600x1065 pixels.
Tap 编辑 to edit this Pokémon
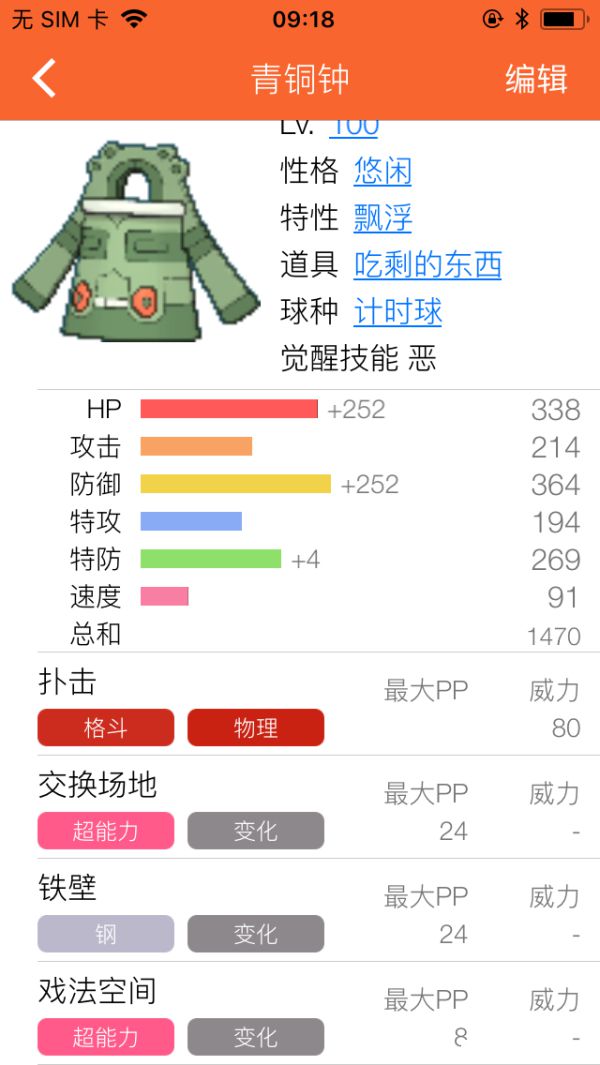[x=536, y=78]
